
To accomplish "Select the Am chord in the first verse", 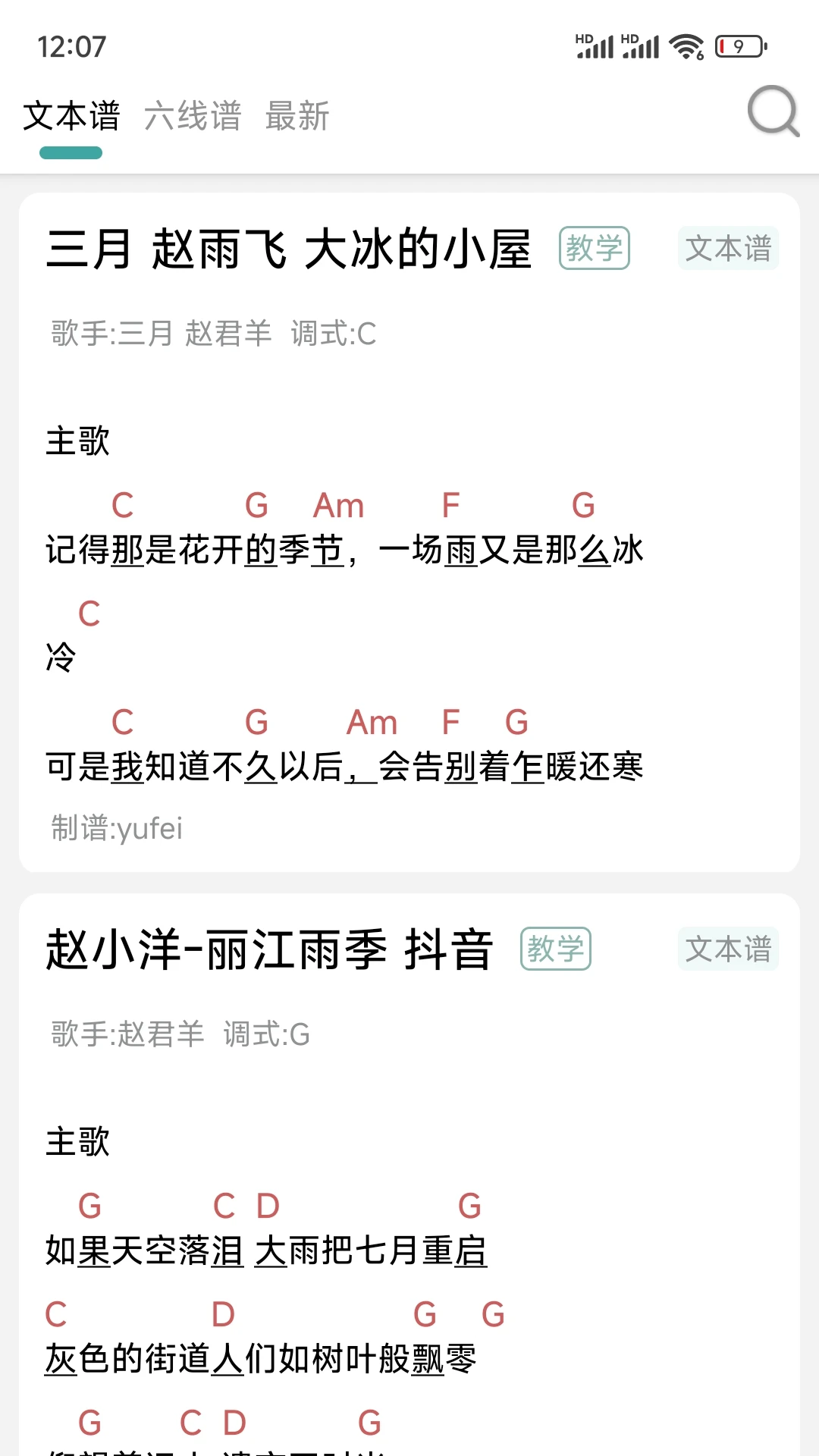I will coord(337,505).
